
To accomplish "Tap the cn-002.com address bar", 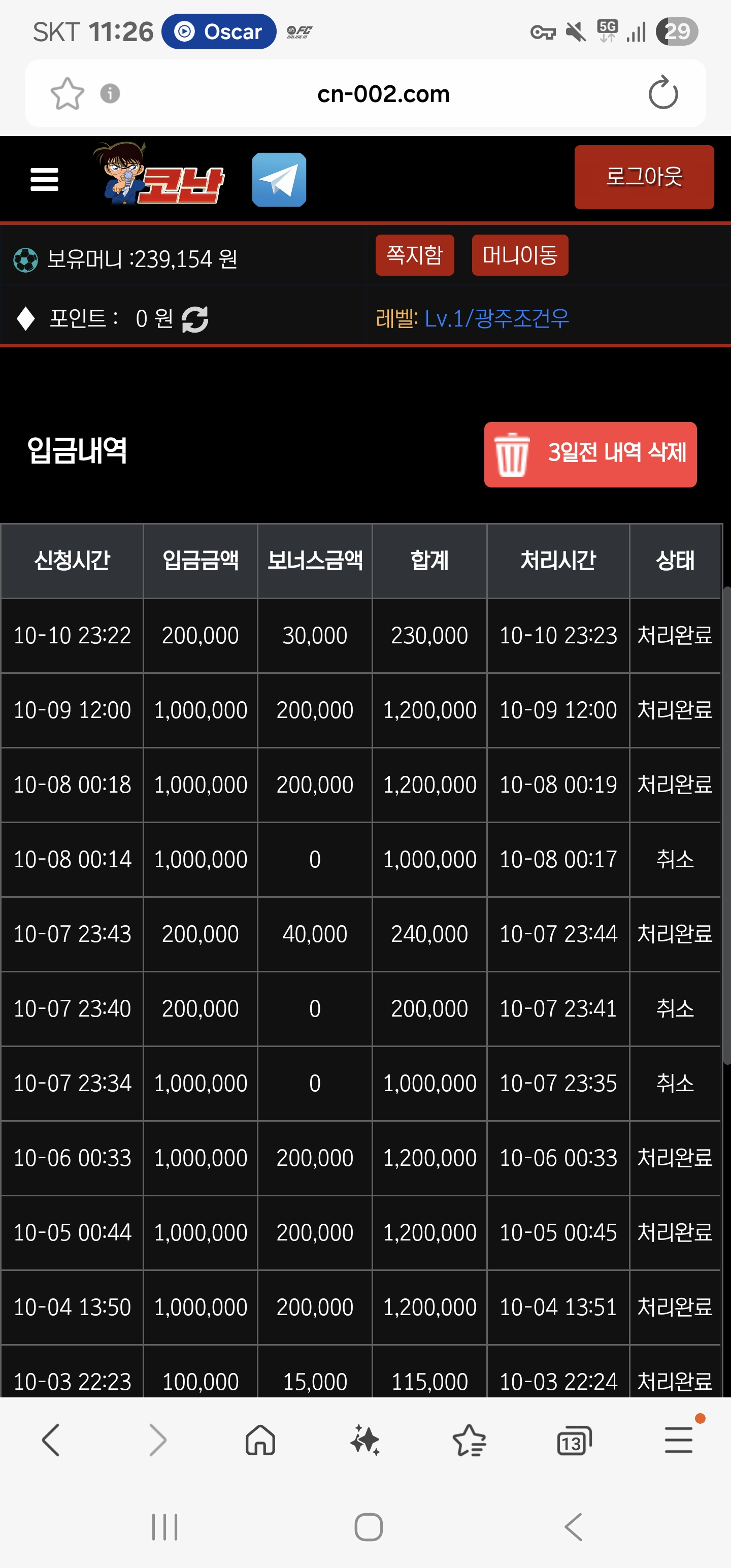I will (x=383, y=94).
